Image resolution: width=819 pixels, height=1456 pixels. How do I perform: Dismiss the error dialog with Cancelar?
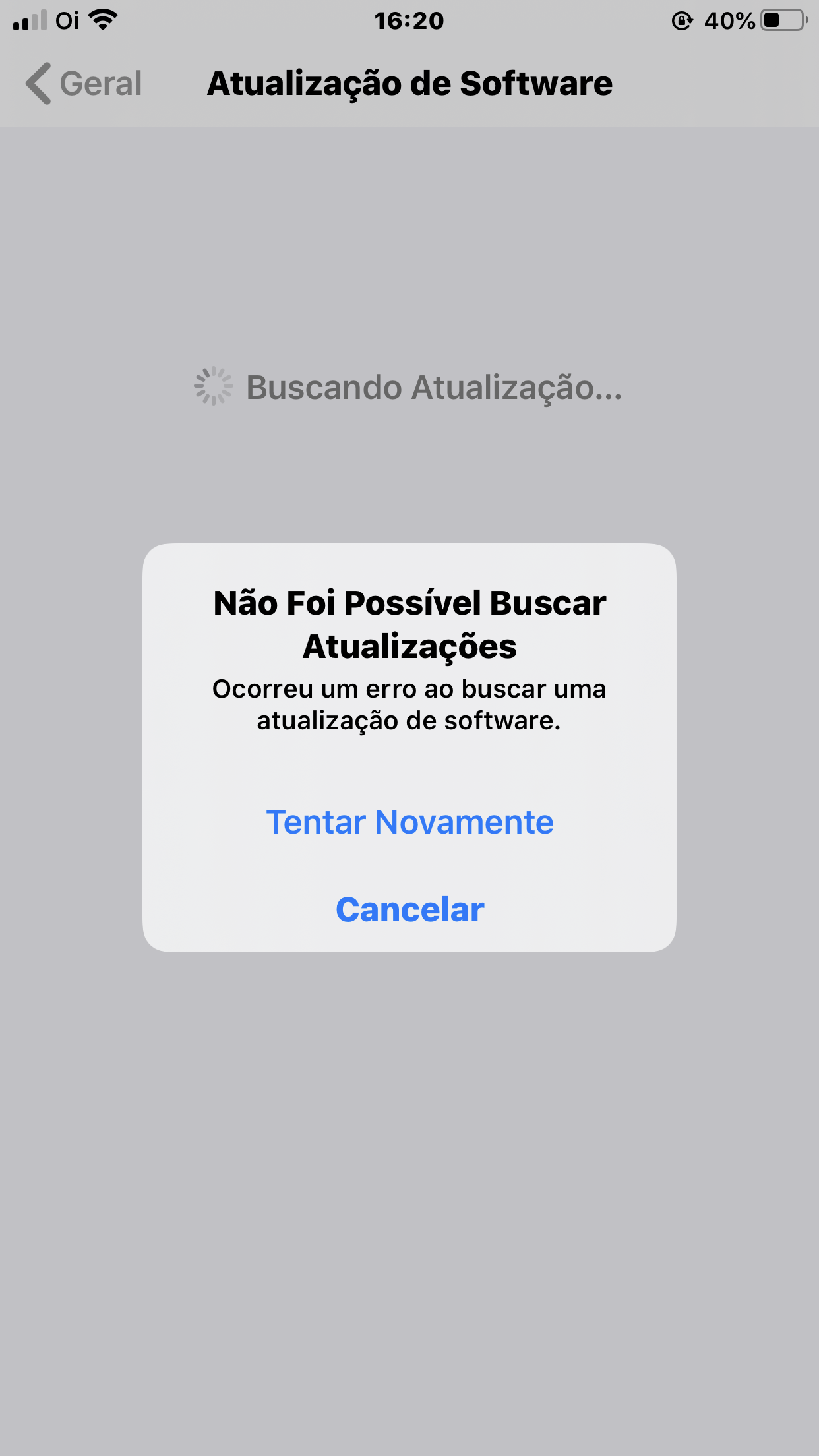click(x=409, y=909)
